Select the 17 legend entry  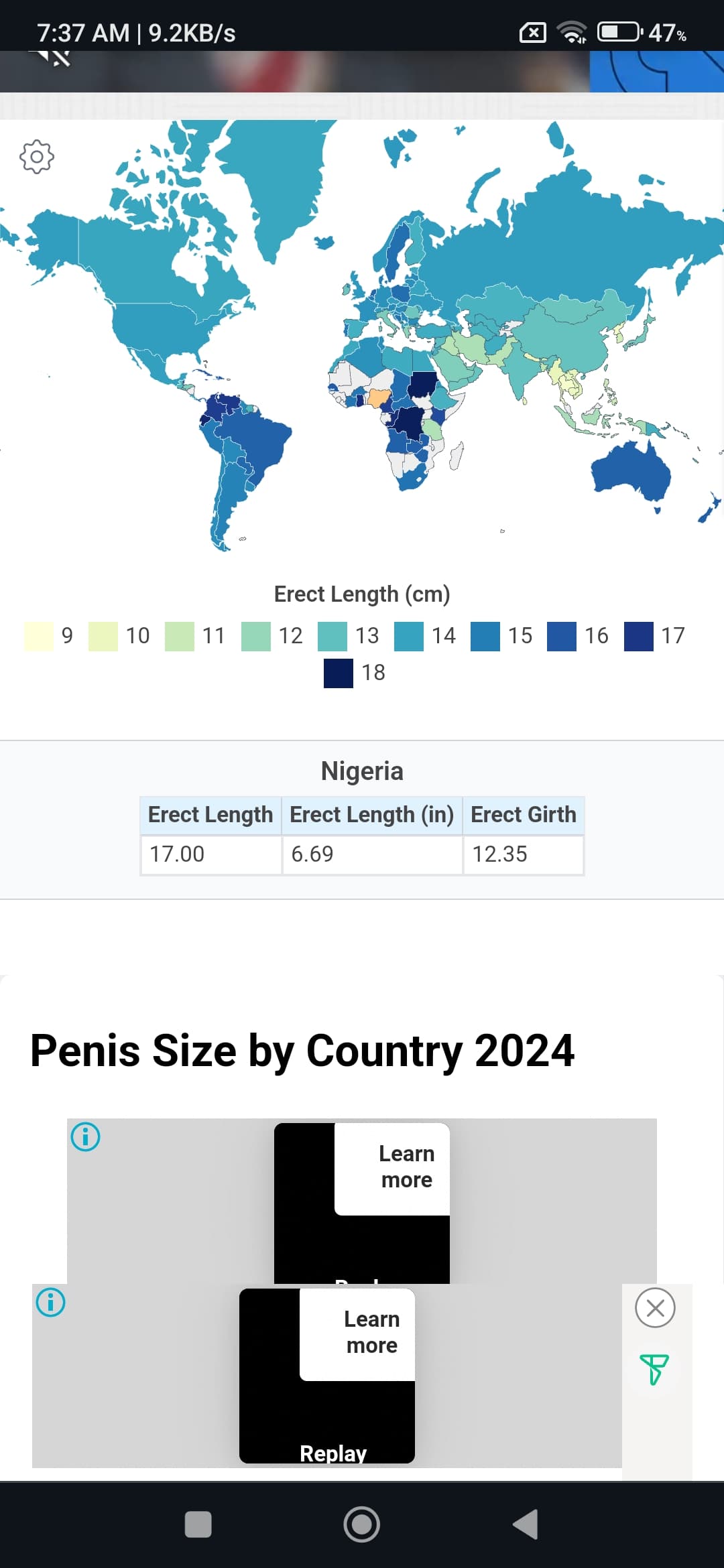[x=654, y=636]
